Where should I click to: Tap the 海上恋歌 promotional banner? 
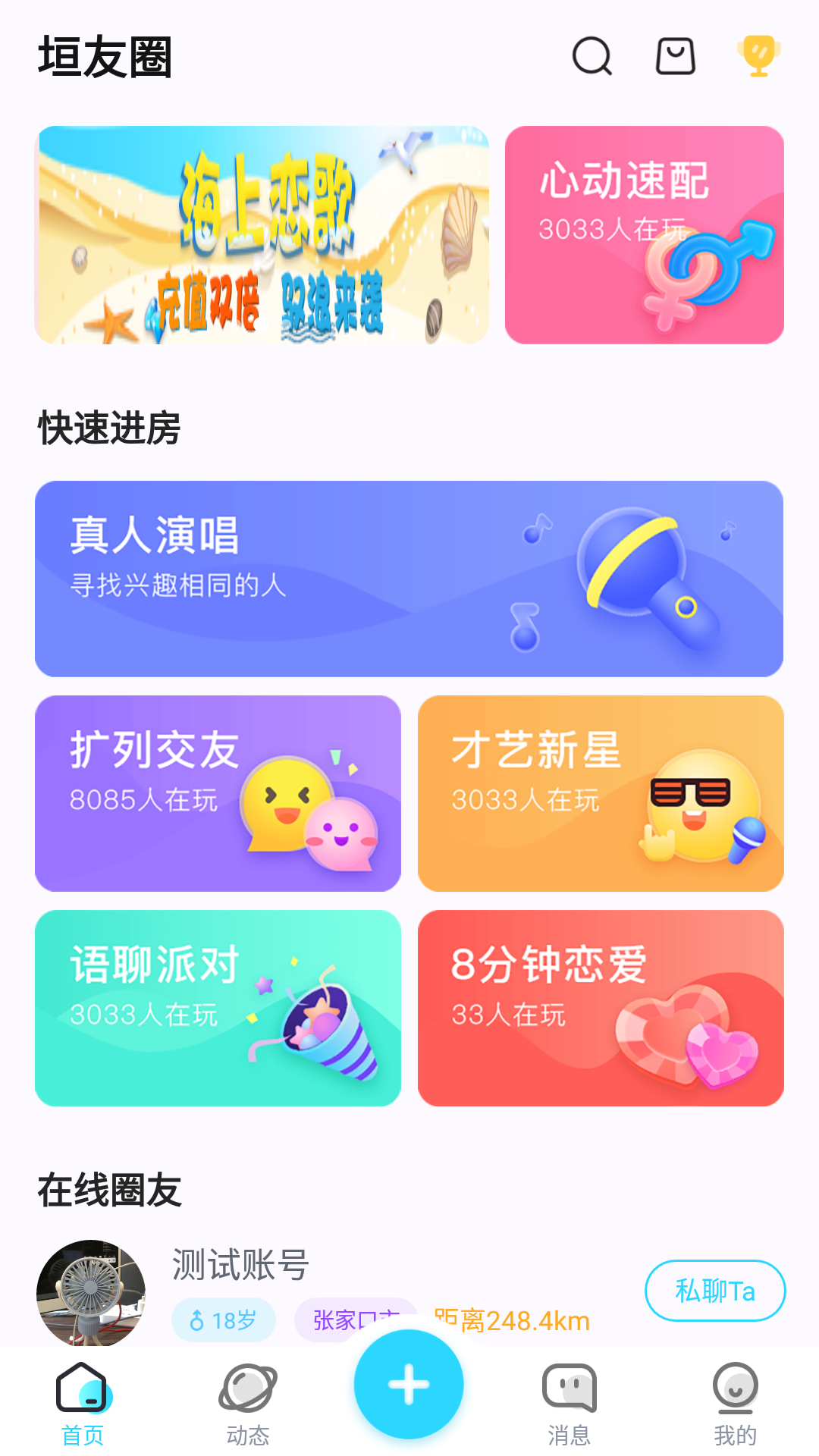click(x=264, y=234)
